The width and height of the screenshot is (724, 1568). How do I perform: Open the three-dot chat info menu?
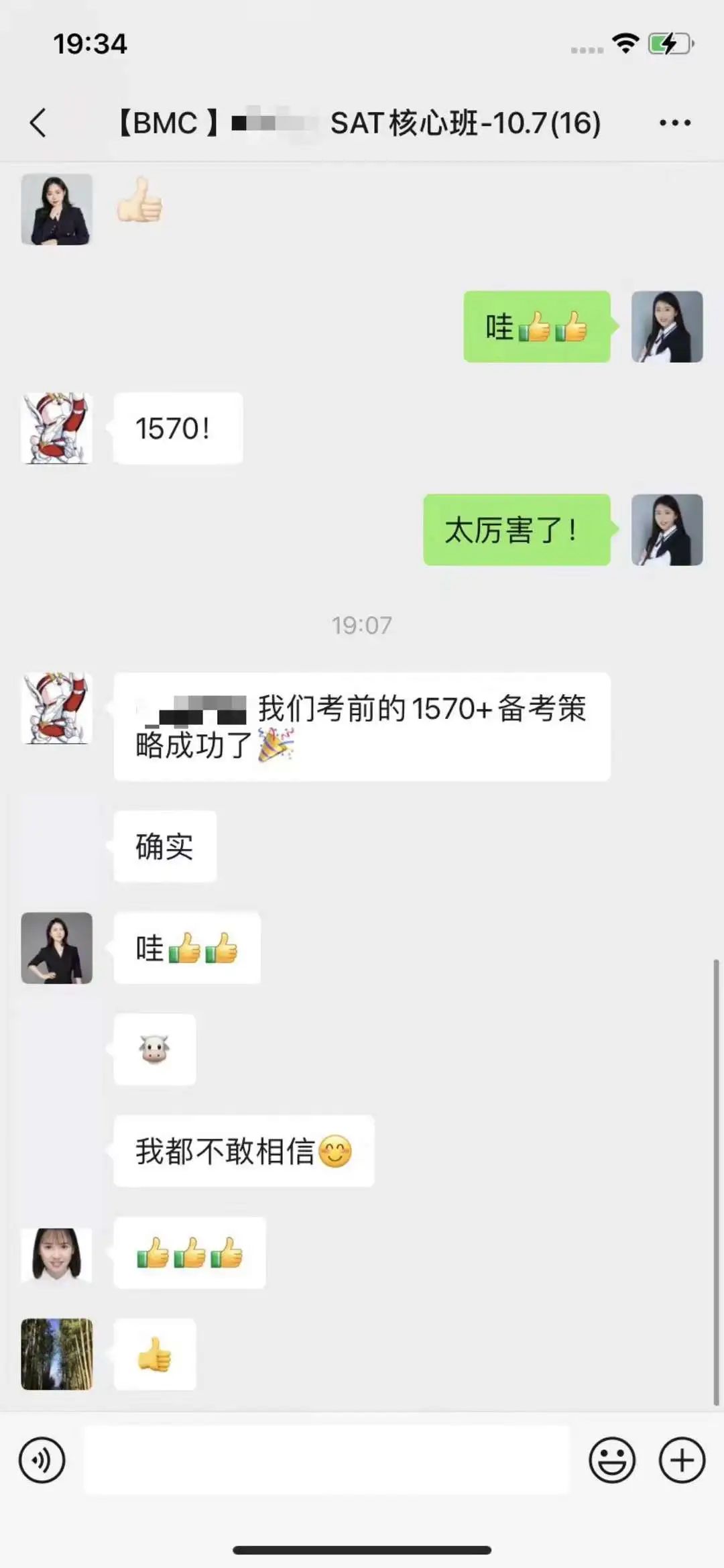(674, 123)
